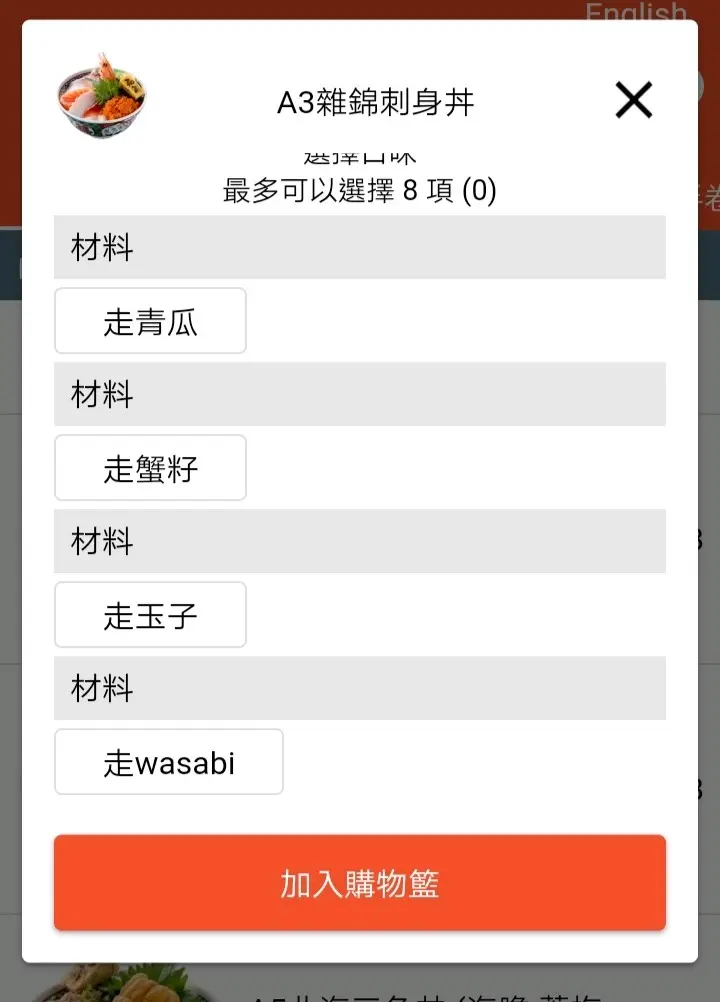Screen dimensions: 720x1002
Task: Select the 走wasabi option
Action: [x=168, y=762]
